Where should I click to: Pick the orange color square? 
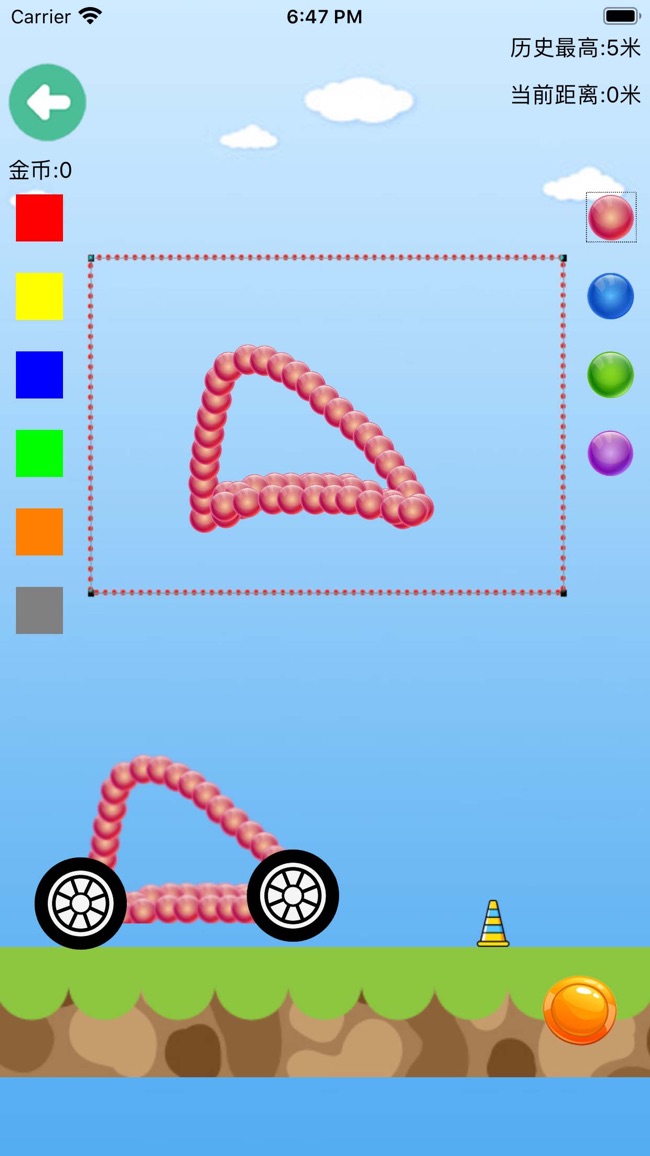coord(39,532)
